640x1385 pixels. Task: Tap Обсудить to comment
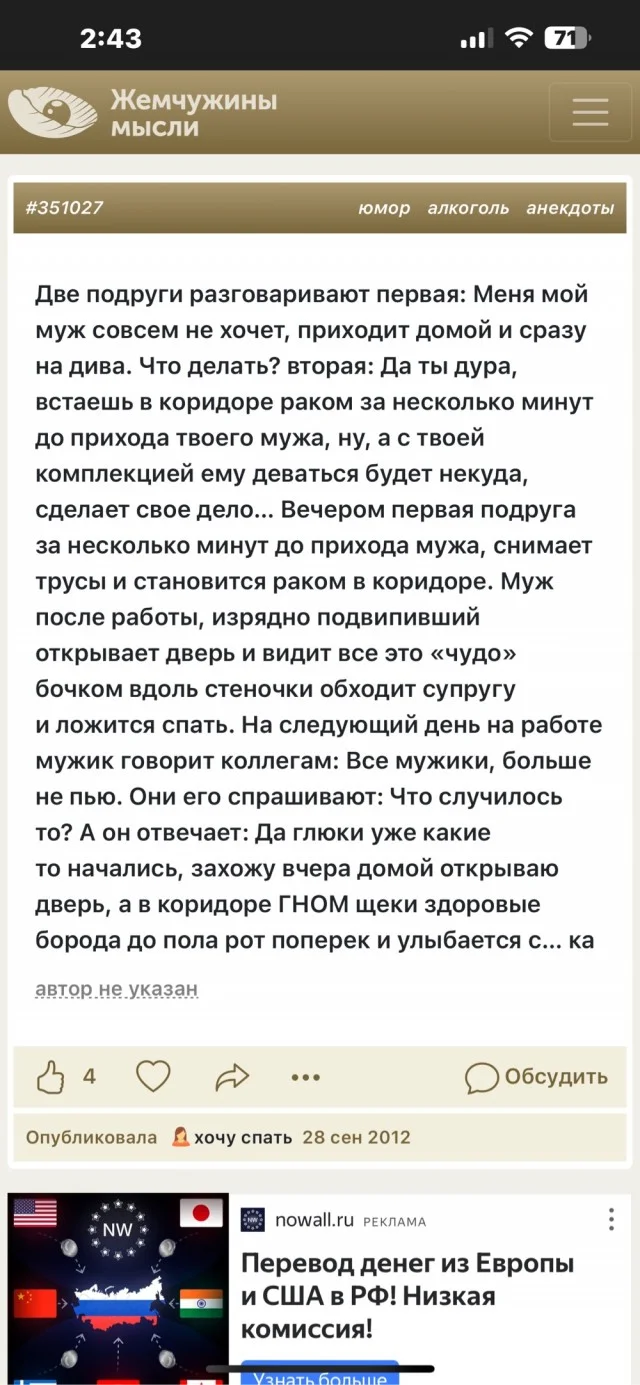(537, 1077)
